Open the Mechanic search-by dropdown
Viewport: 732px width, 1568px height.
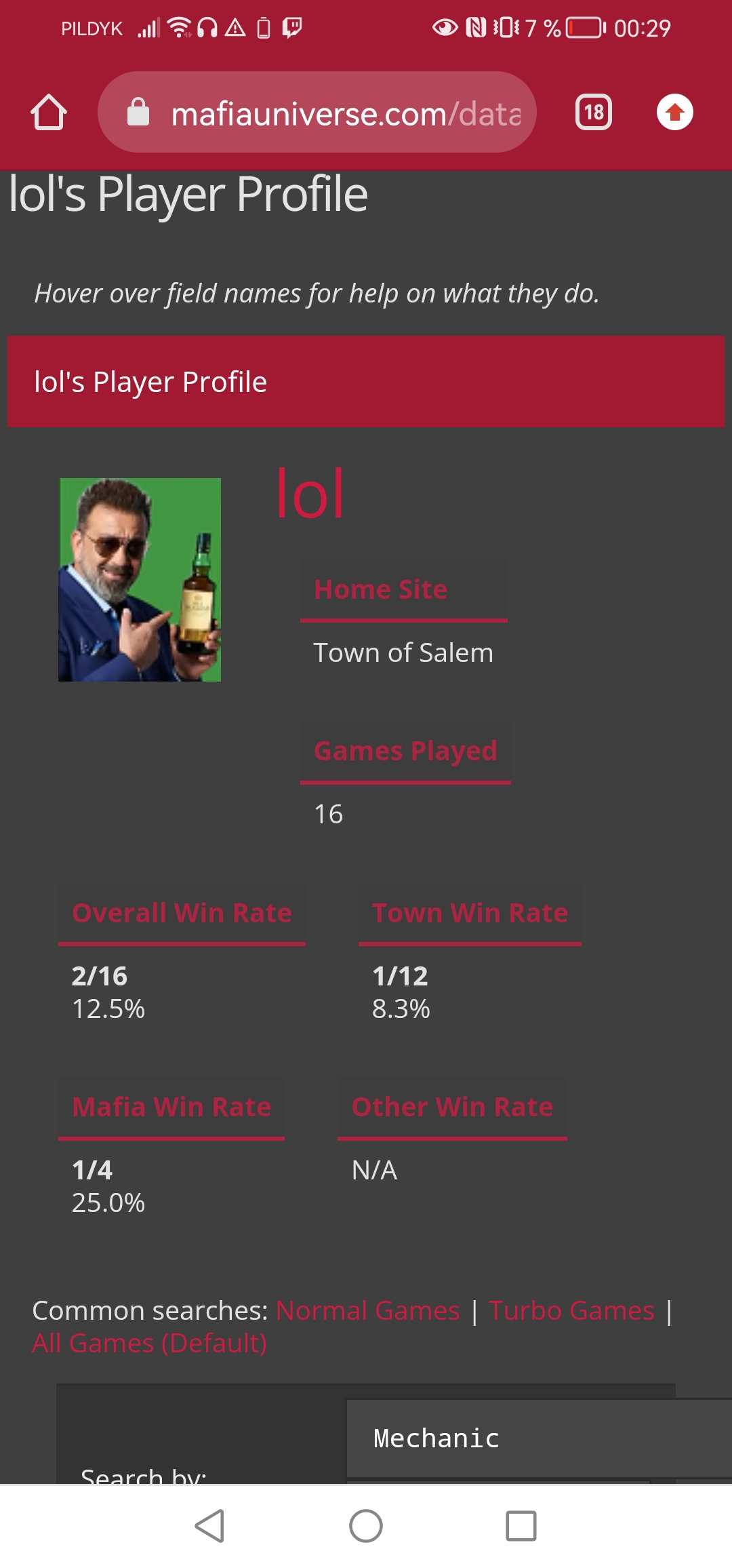click(x=539, y=1438)
